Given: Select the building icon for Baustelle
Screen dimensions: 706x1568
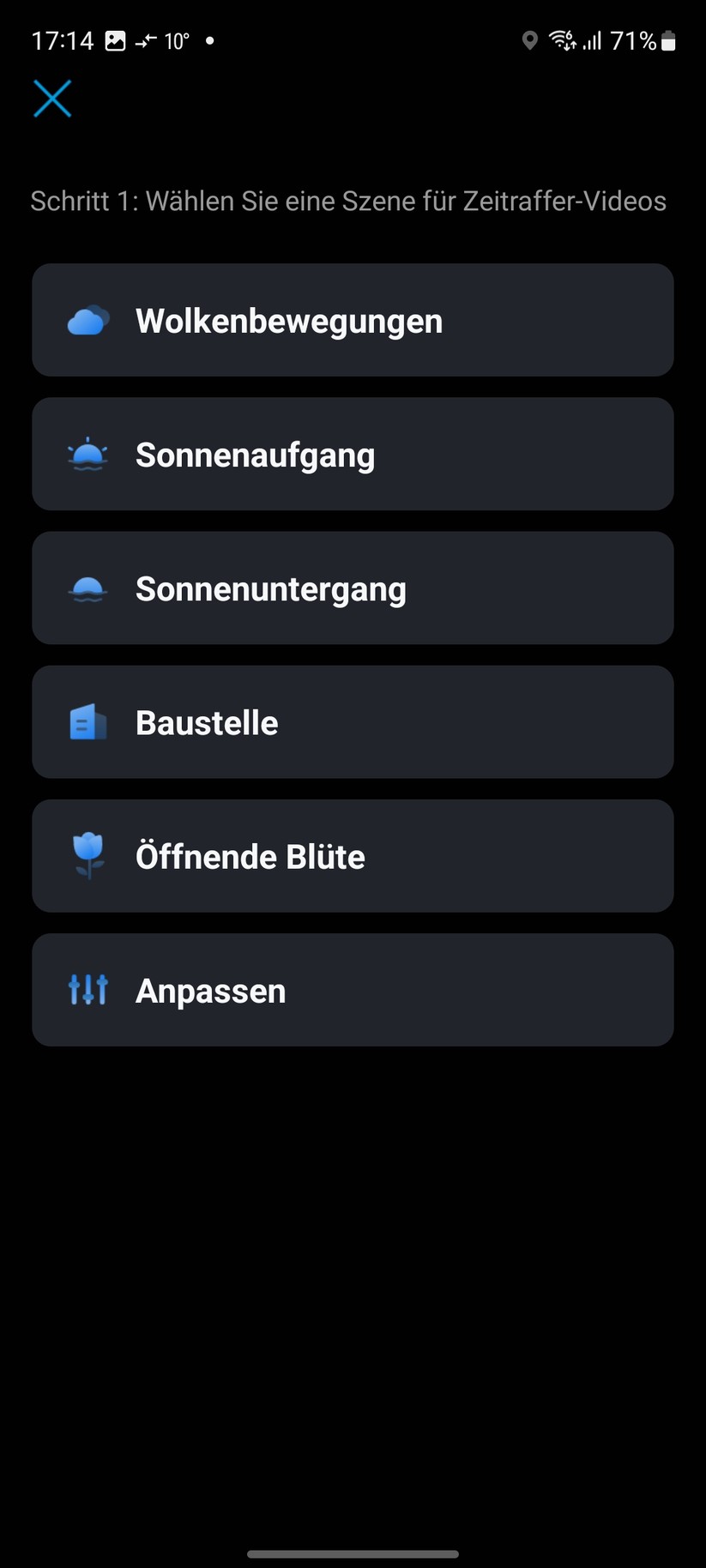Looking at the screenshot, I should [87, 721].
